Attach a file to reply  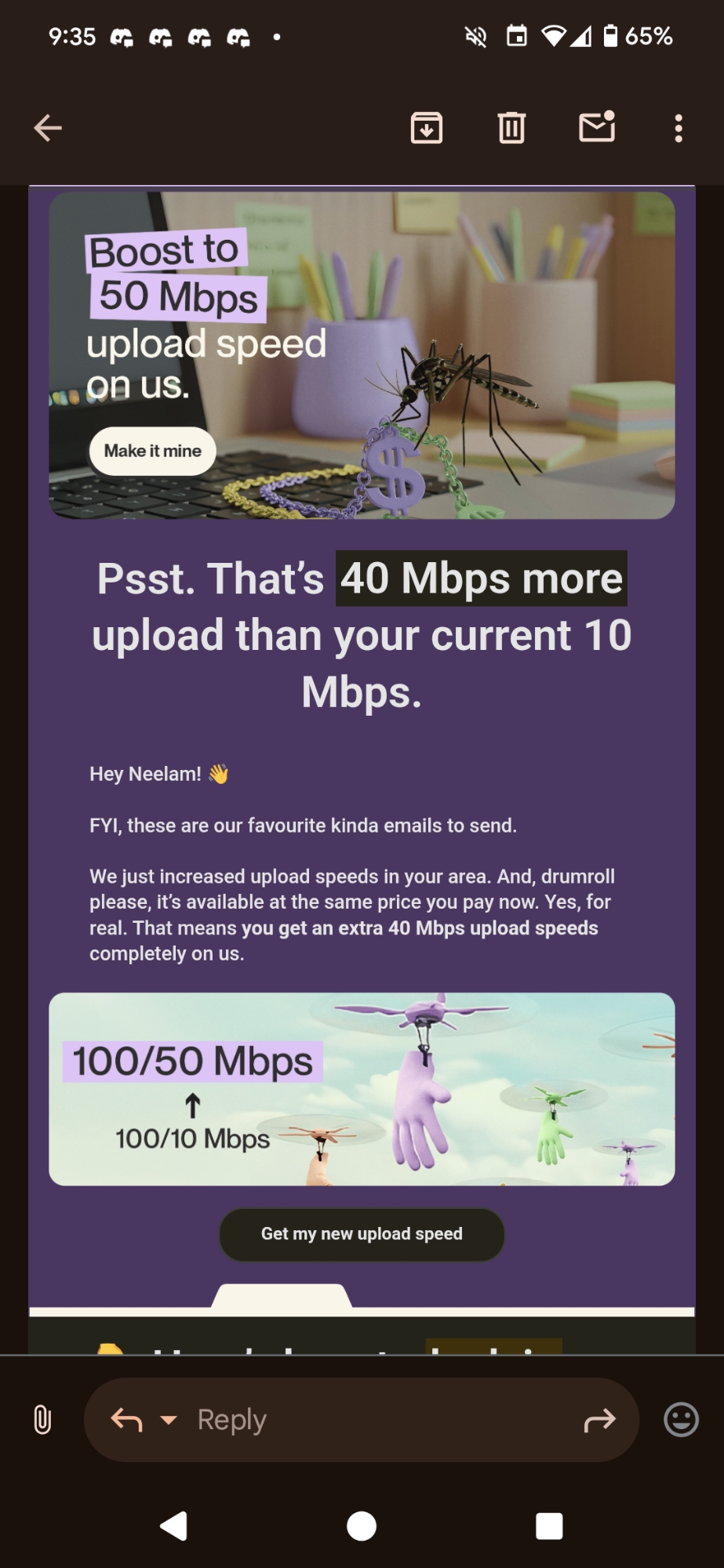point(42,1420)
